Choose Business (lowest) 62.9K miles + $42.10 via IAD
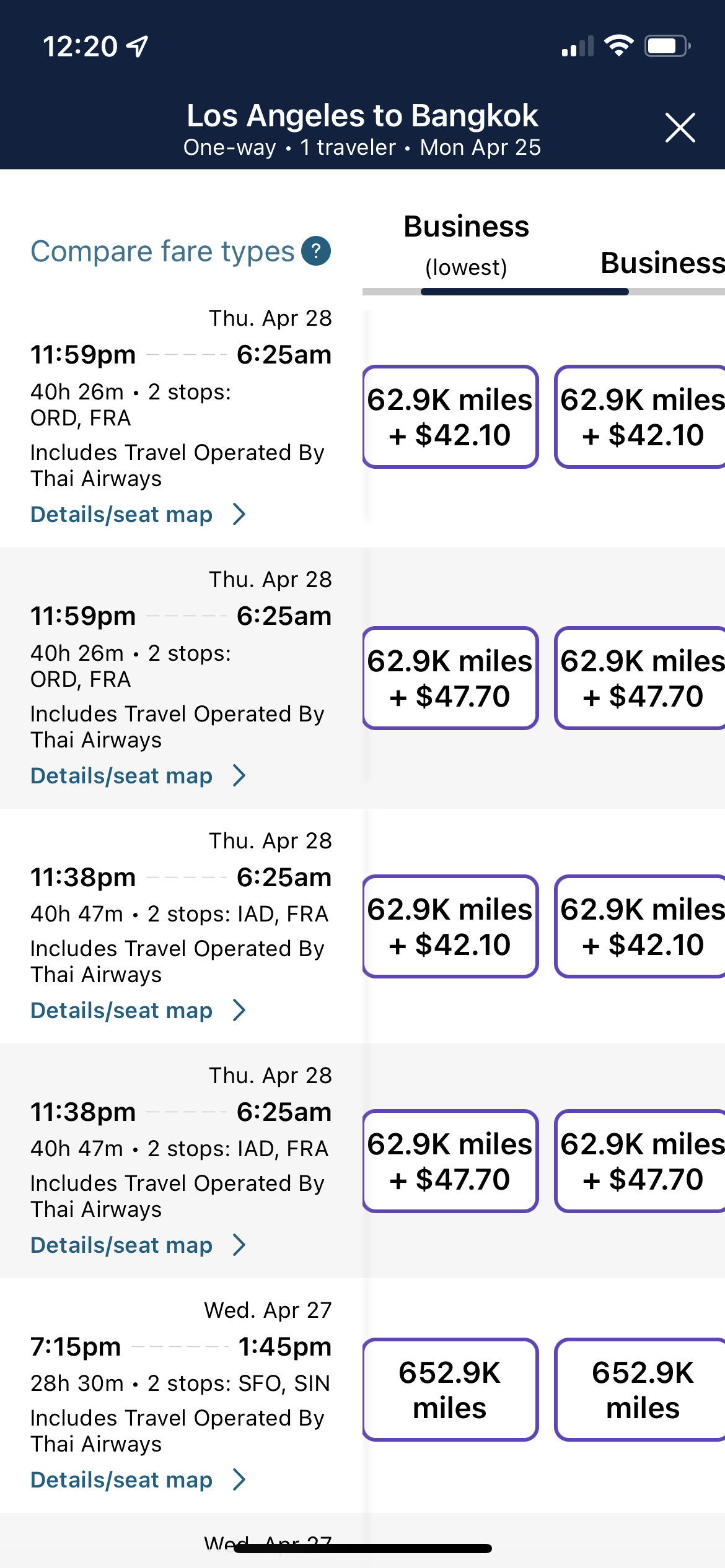Screen dimensions: 725x1568 click(450, 926)
